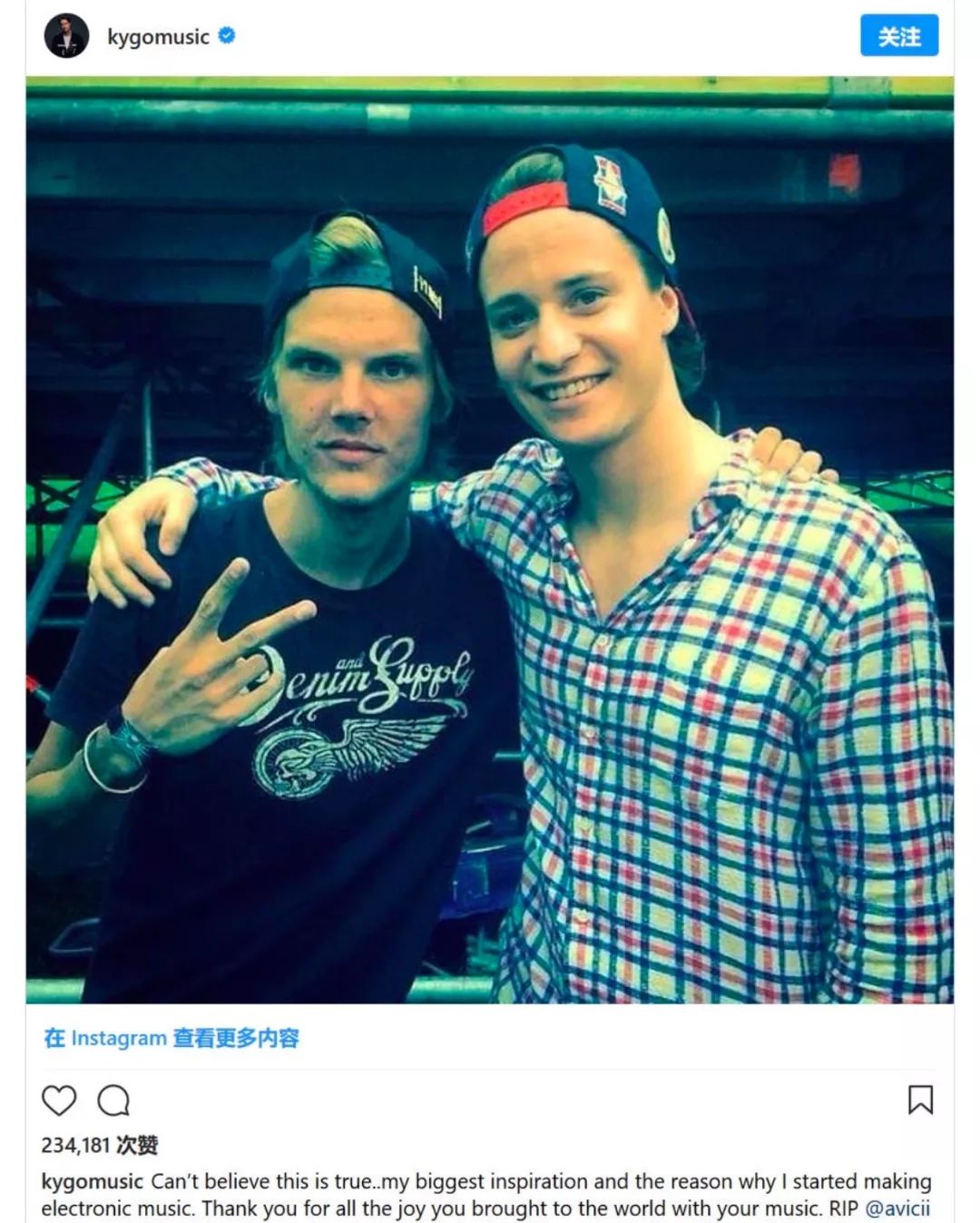Screen dimensions: 980x1223
Task: Tap kygomusic name in the caption
Action: coord(93,1181)
